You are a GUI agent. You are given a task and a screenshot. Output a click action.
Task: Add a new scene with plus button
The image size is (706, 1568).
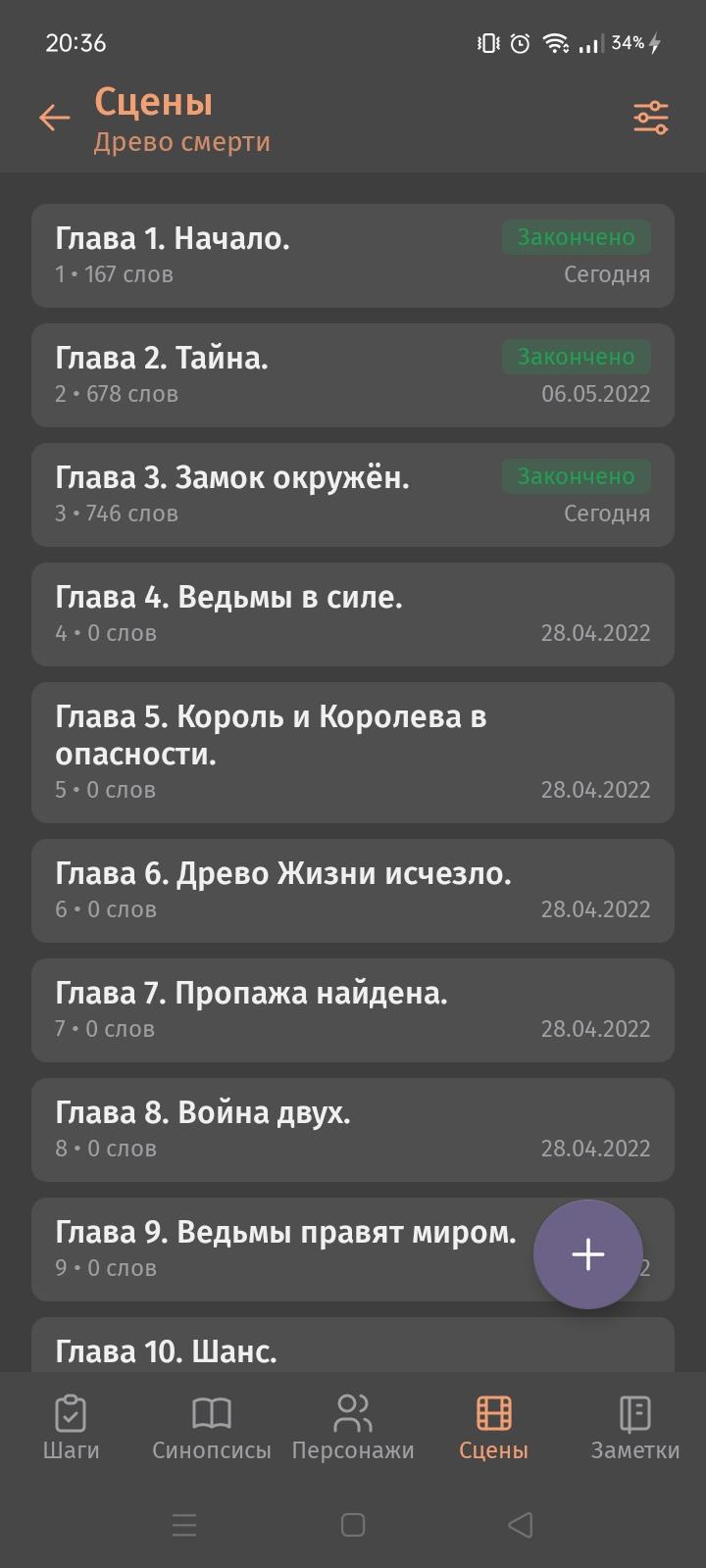pyautogui.click(x=587, y=1254)
